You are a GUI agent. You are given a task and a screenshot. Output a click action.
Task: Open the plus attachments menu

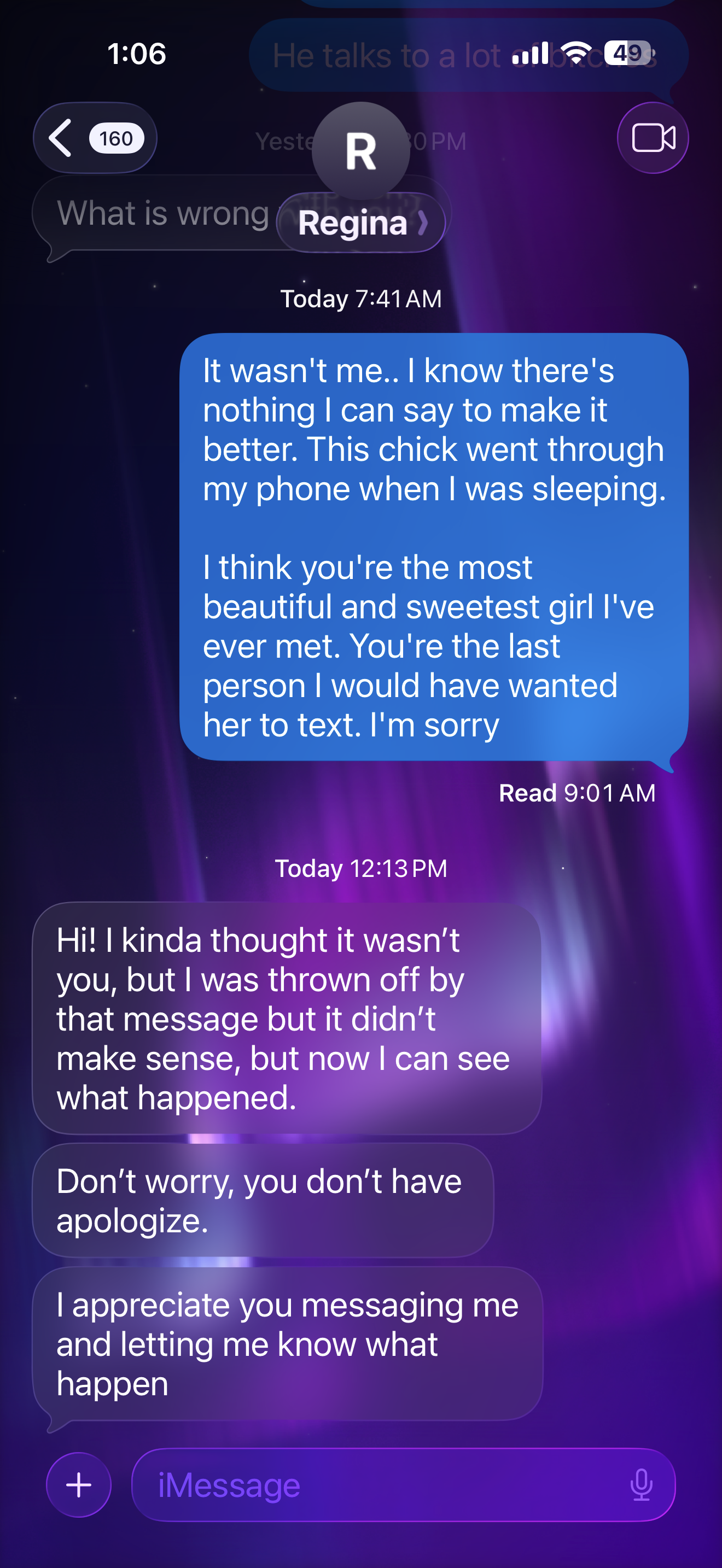(79, 1484)
